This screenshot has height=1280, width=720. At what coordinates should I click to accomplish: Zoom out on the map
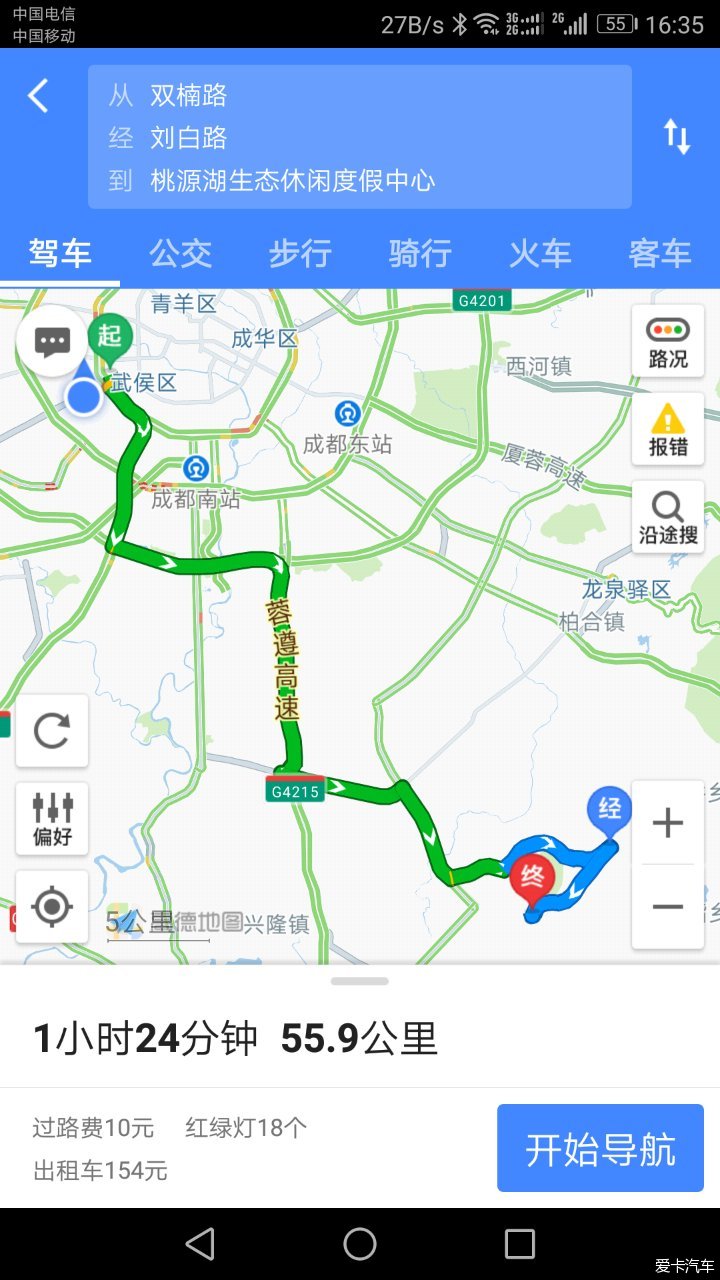point(667,907)
